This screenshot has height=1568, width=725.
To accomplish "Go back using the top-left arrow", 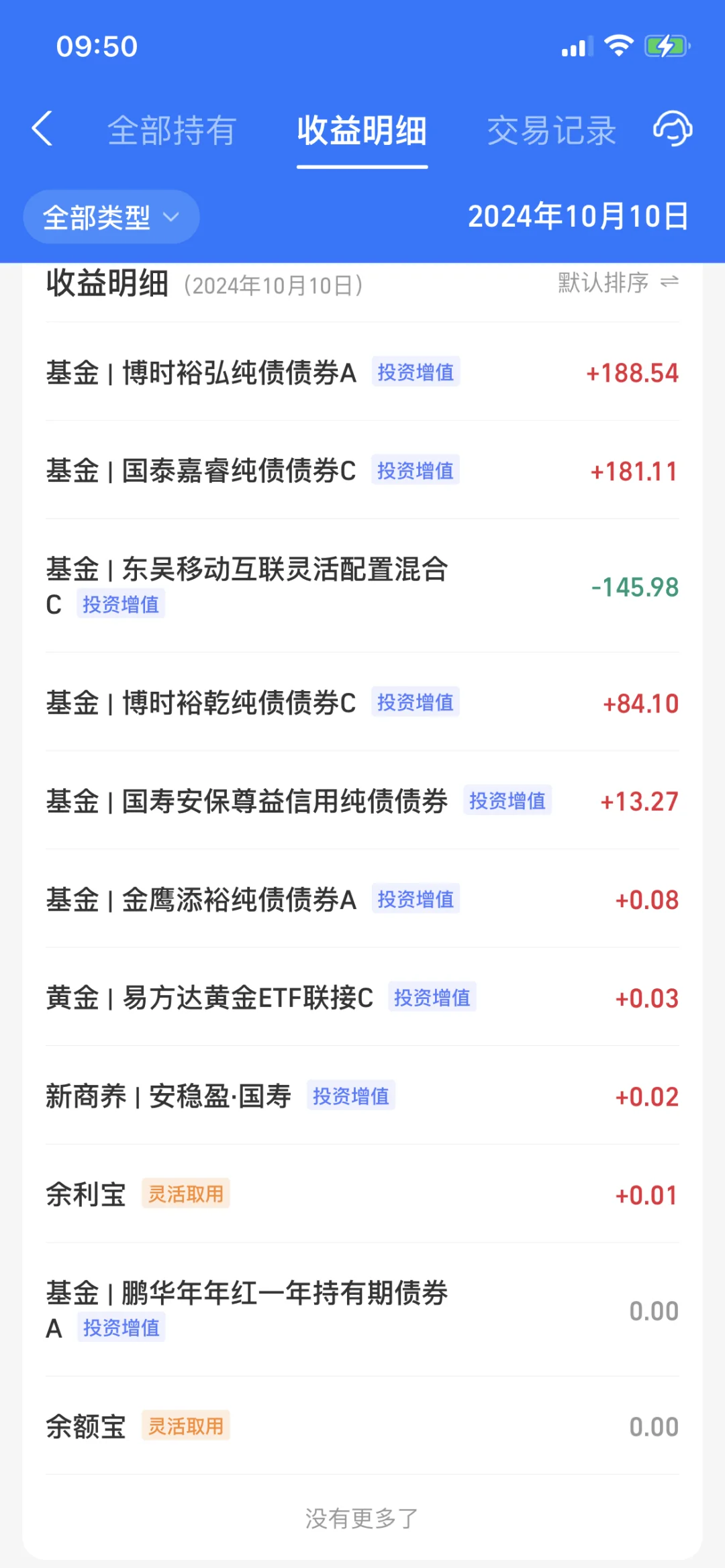I will coord(42,129).
